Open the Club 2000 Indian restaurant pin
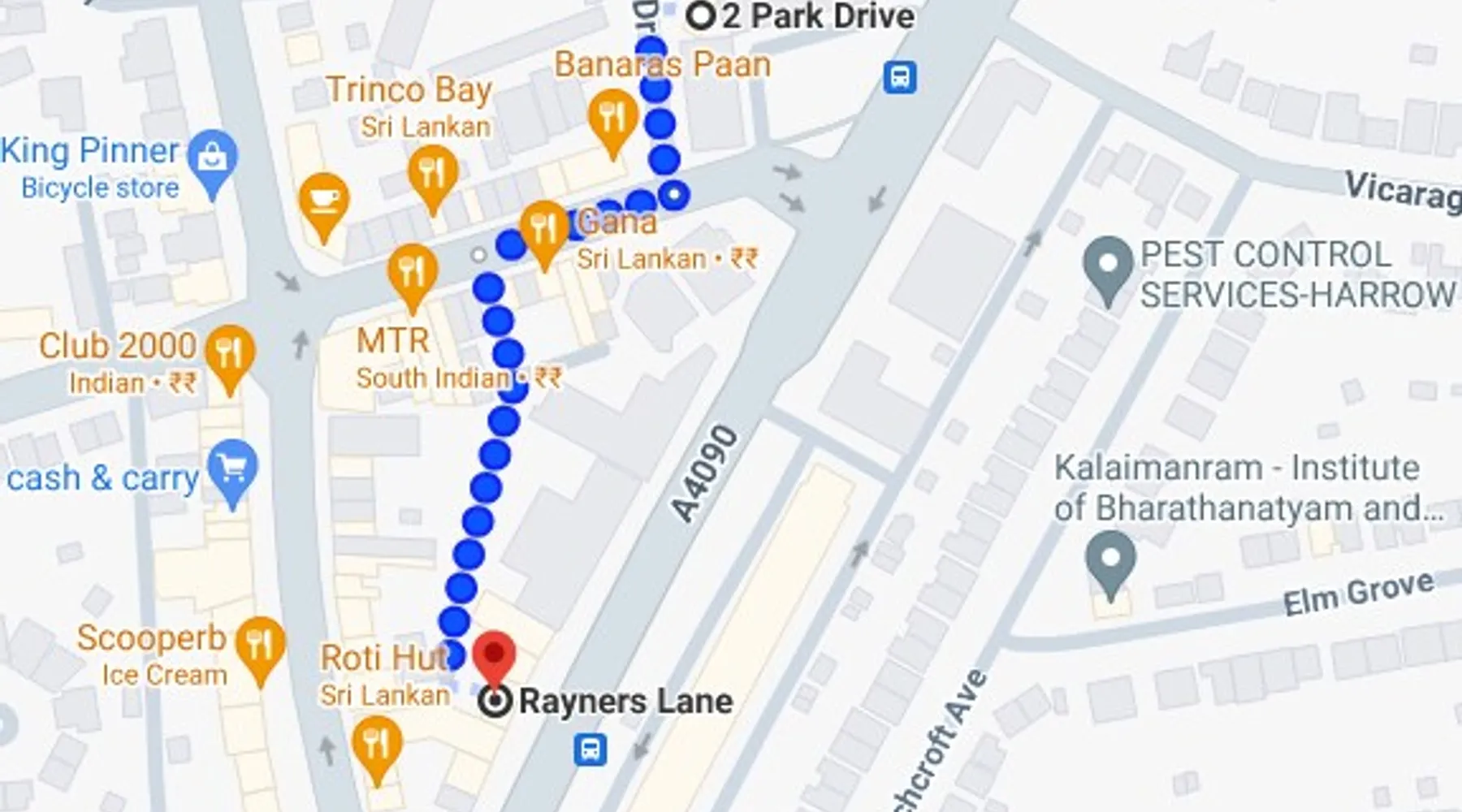This screenshot has width=1462, height=812. pyautogui.click(x=230, y=353)
